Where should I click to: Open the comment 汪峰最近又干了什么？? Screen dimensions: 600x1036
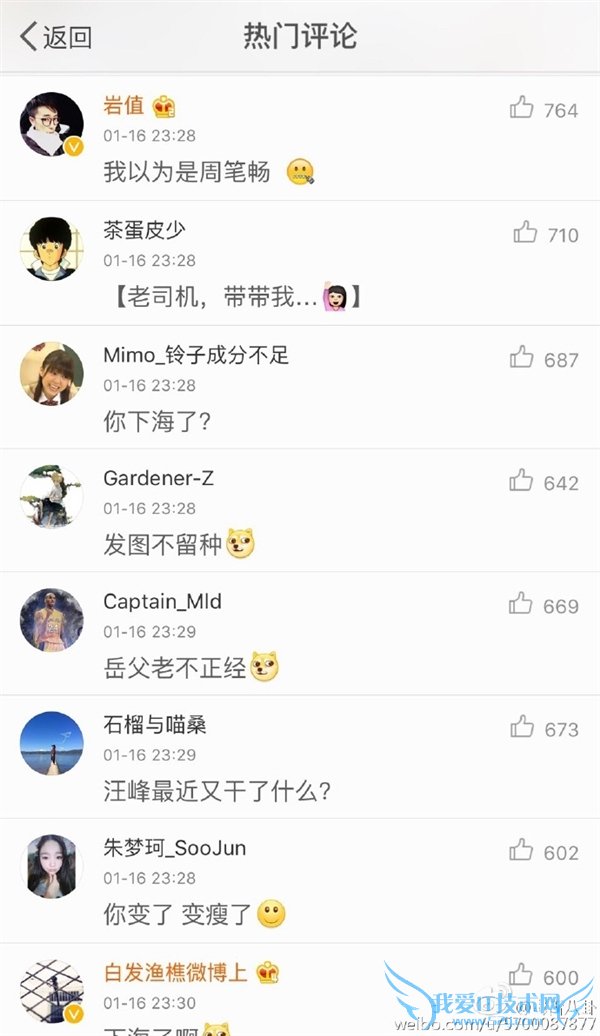point(217,791)
